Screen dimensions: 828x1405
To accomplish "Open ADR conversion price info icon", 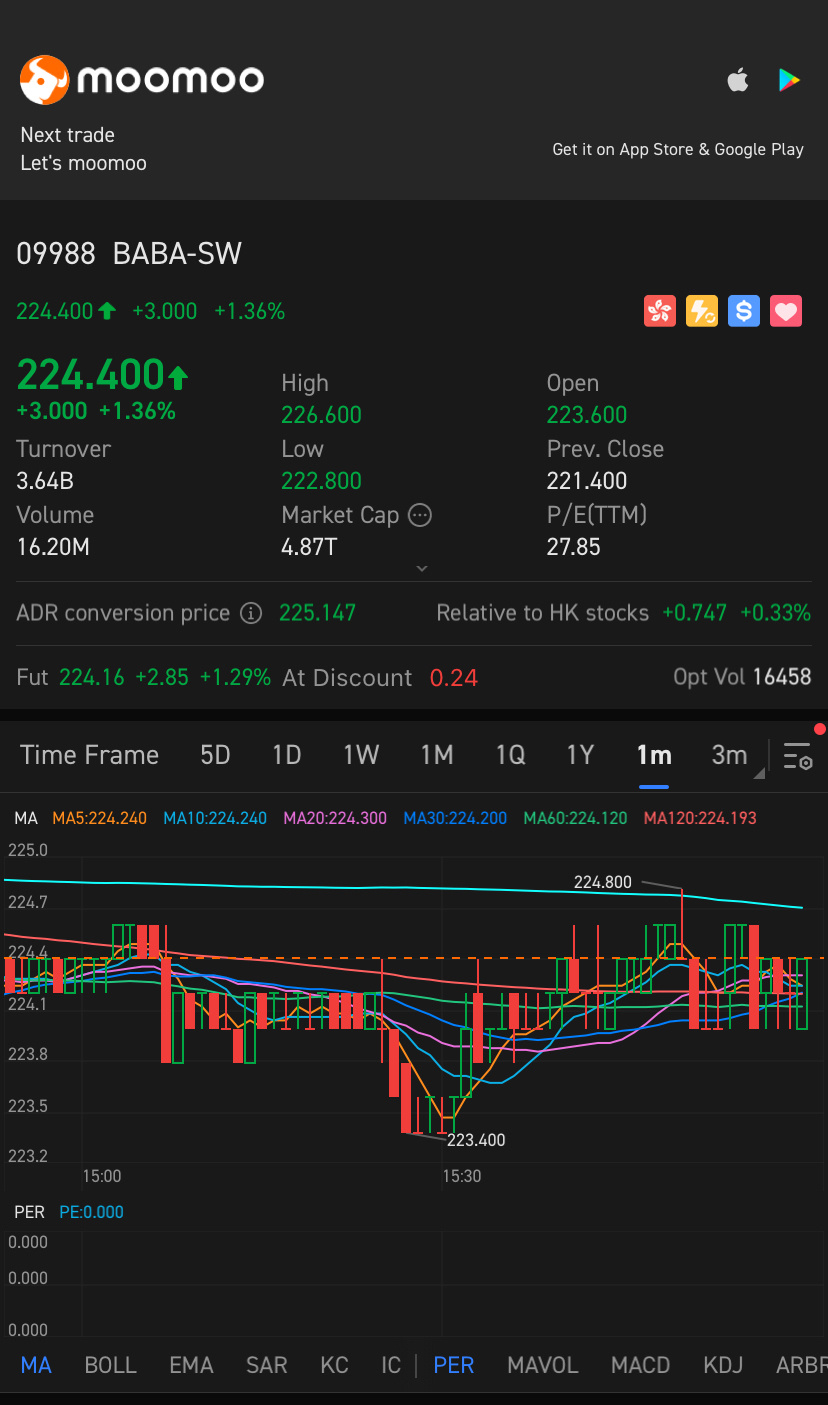I will [251, 613].
